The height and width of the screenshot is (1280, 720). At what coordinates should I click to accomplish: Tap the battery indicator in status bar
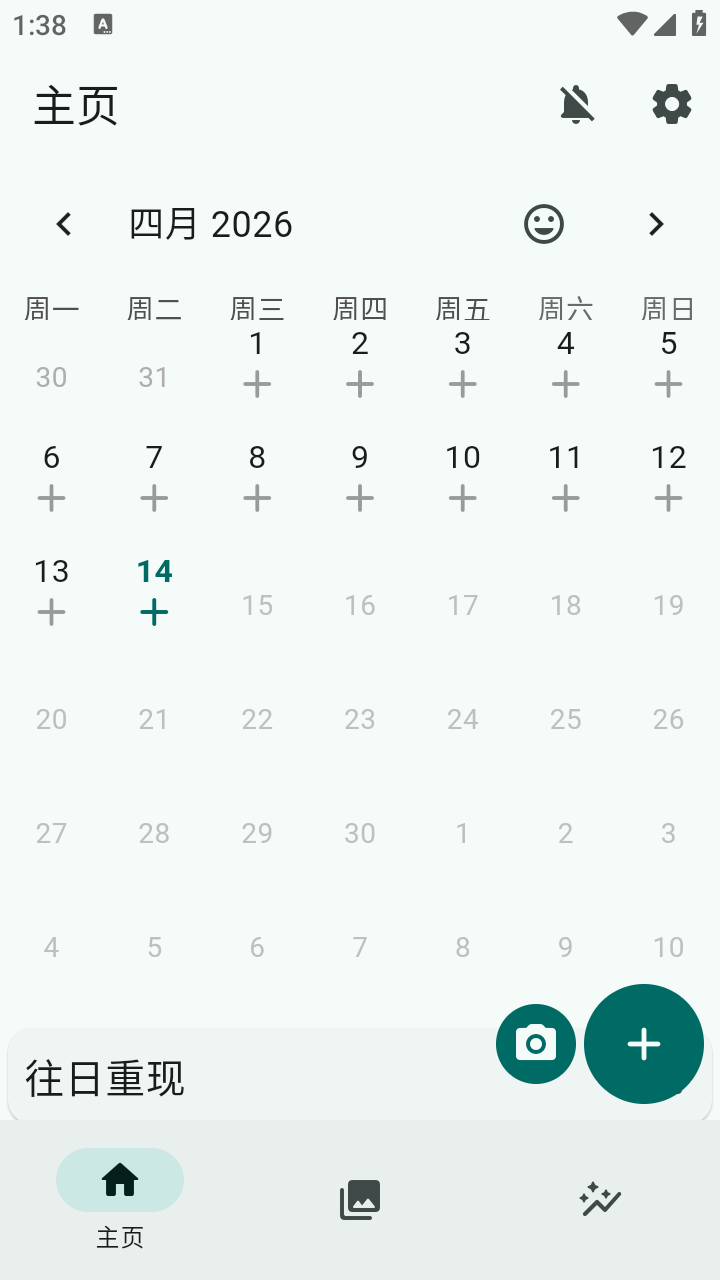click(699, 22)
